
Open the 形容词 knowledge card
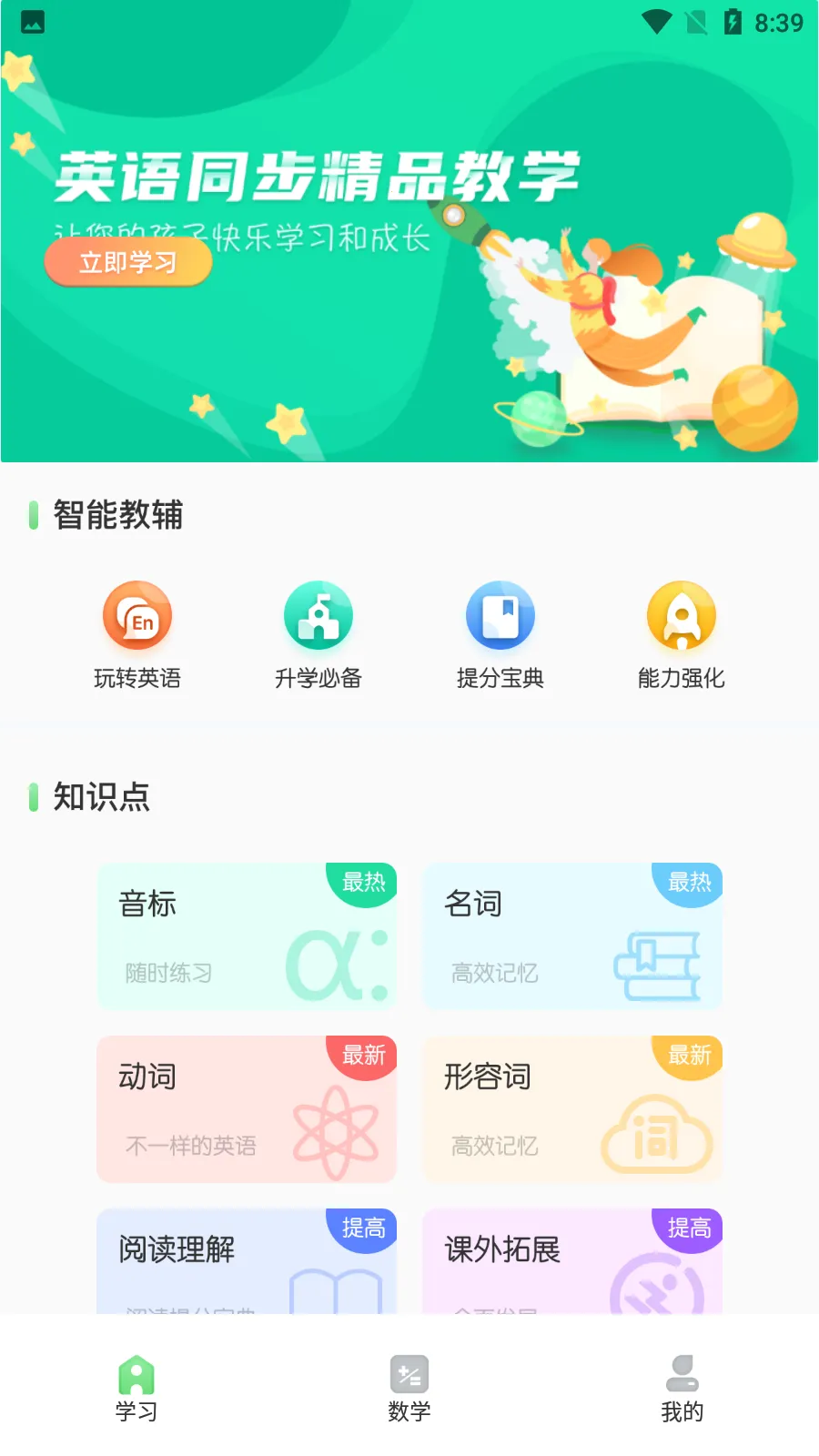[x=572, y=1108]
